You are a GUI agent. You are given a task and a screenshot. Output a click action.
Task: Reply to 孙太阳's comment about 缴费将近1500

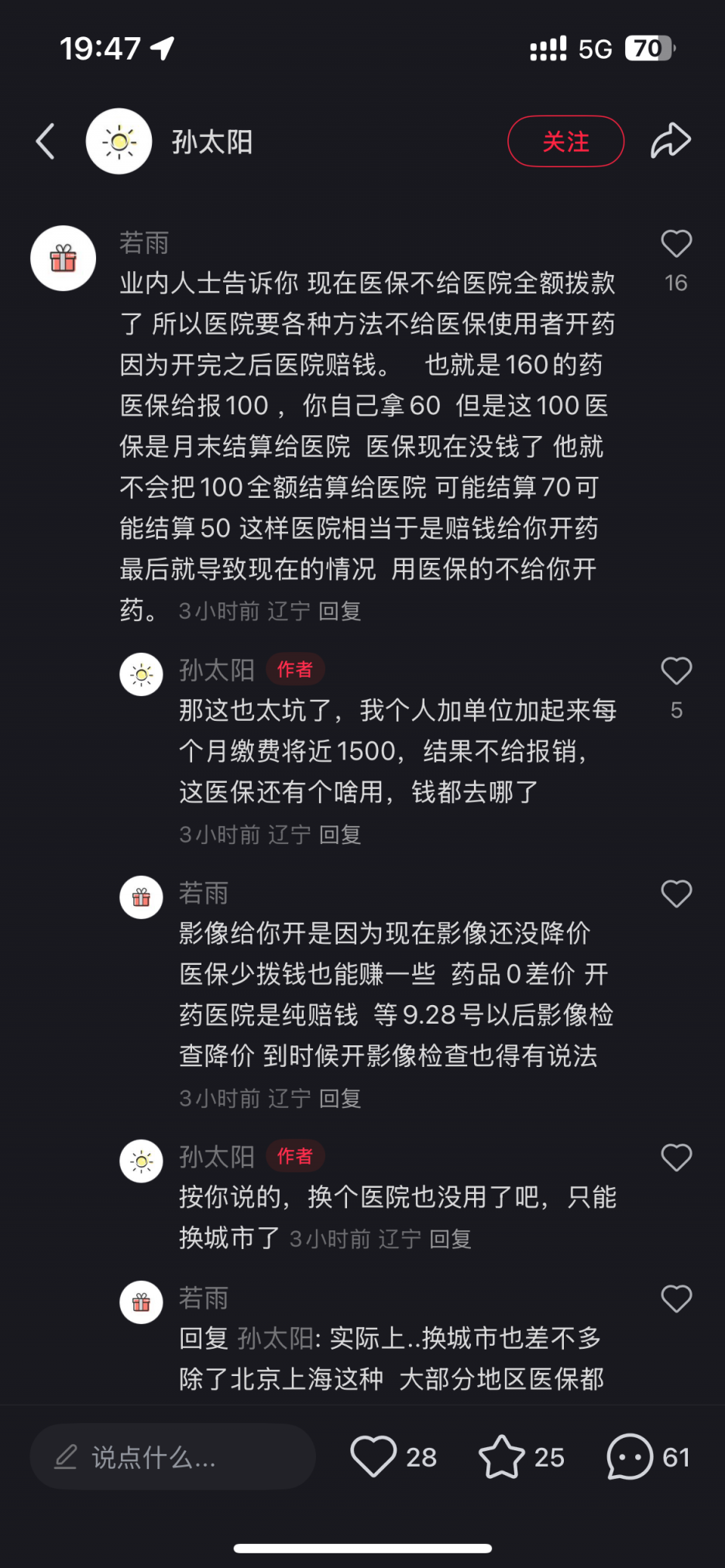pos(340,835)
